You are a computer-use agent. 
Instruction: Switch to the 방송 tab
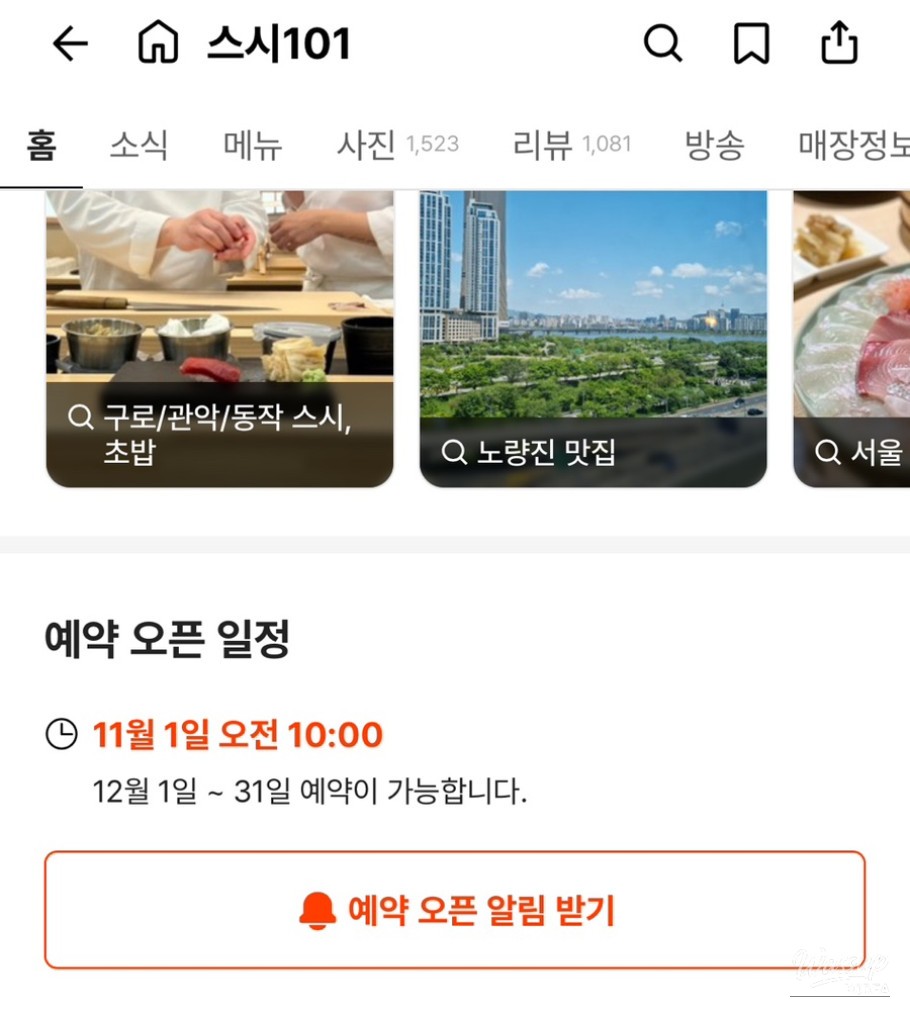click(x=714, y=146)
